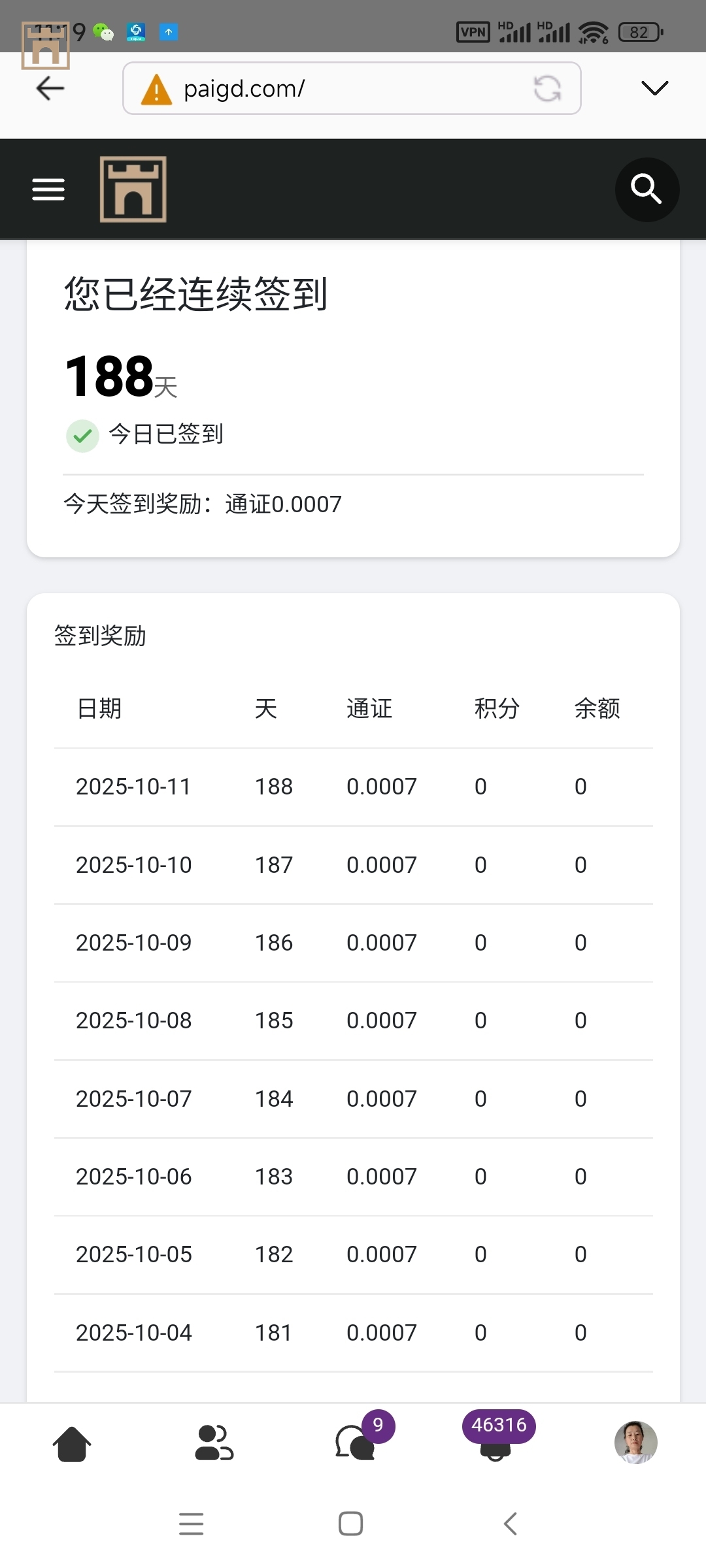Go back using the browser arrow
706x1568 pixels.
(50, 88)
